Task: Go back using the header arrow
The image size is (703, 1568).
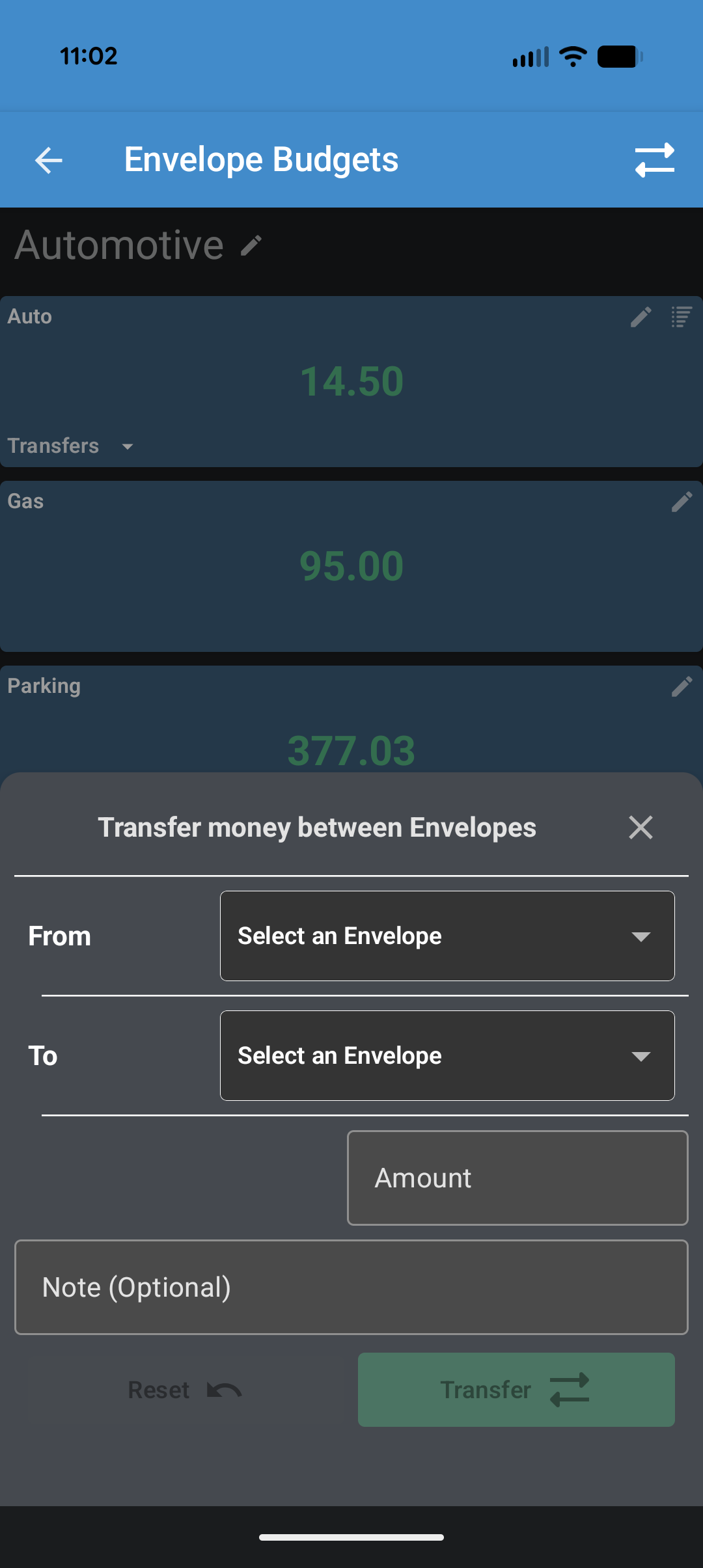Action: click(49, 160)
